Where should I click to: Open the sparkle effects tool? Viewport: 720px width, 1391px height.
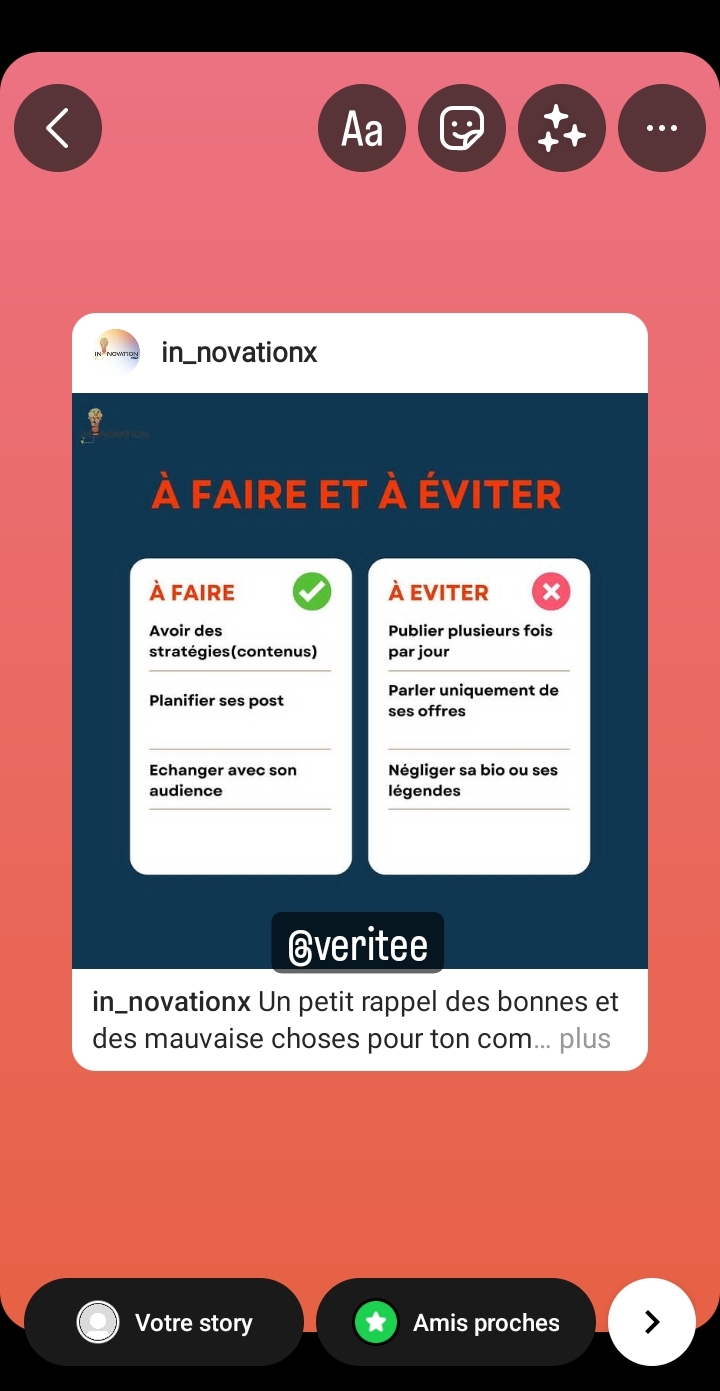pos(562,128)
